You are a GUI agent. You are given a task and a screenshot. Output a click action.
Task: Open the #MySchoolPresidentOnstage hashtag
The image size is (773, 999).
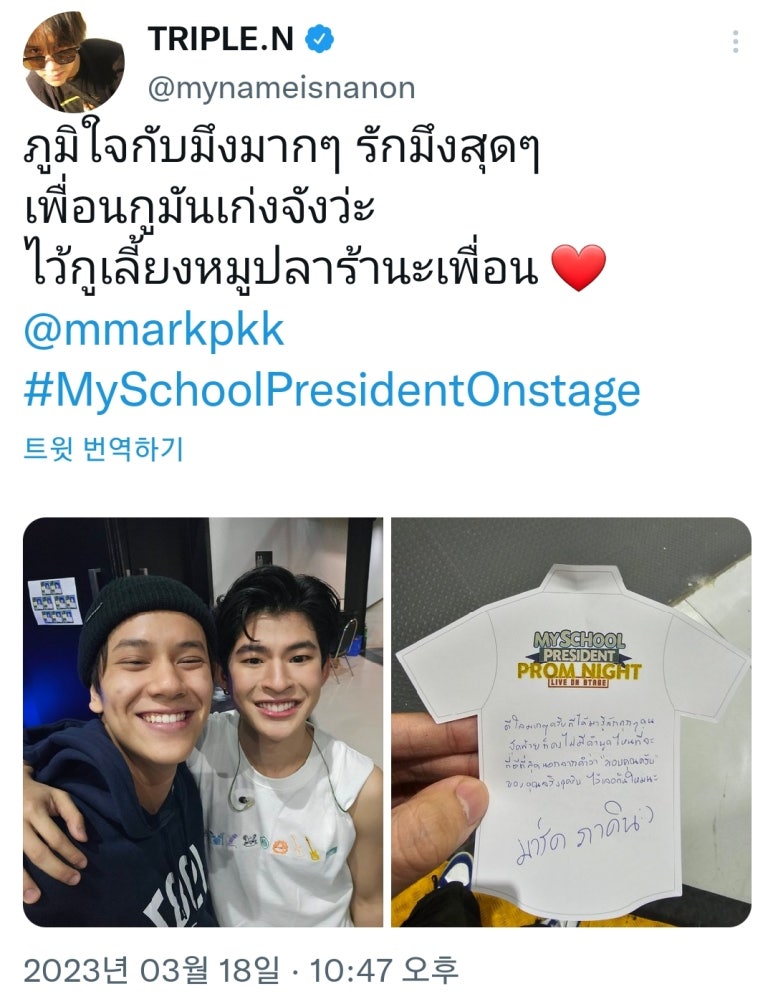point(331,390)
